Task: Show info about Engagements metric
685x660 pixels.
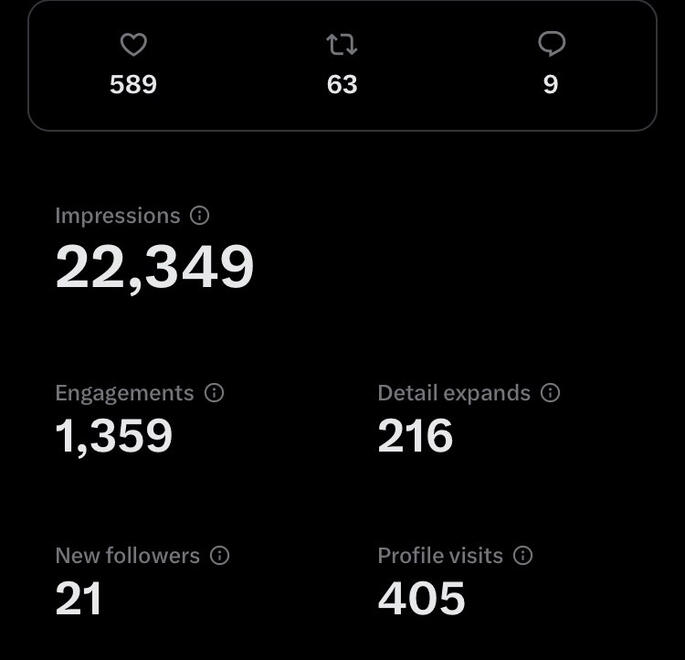Action: point(214,393)
